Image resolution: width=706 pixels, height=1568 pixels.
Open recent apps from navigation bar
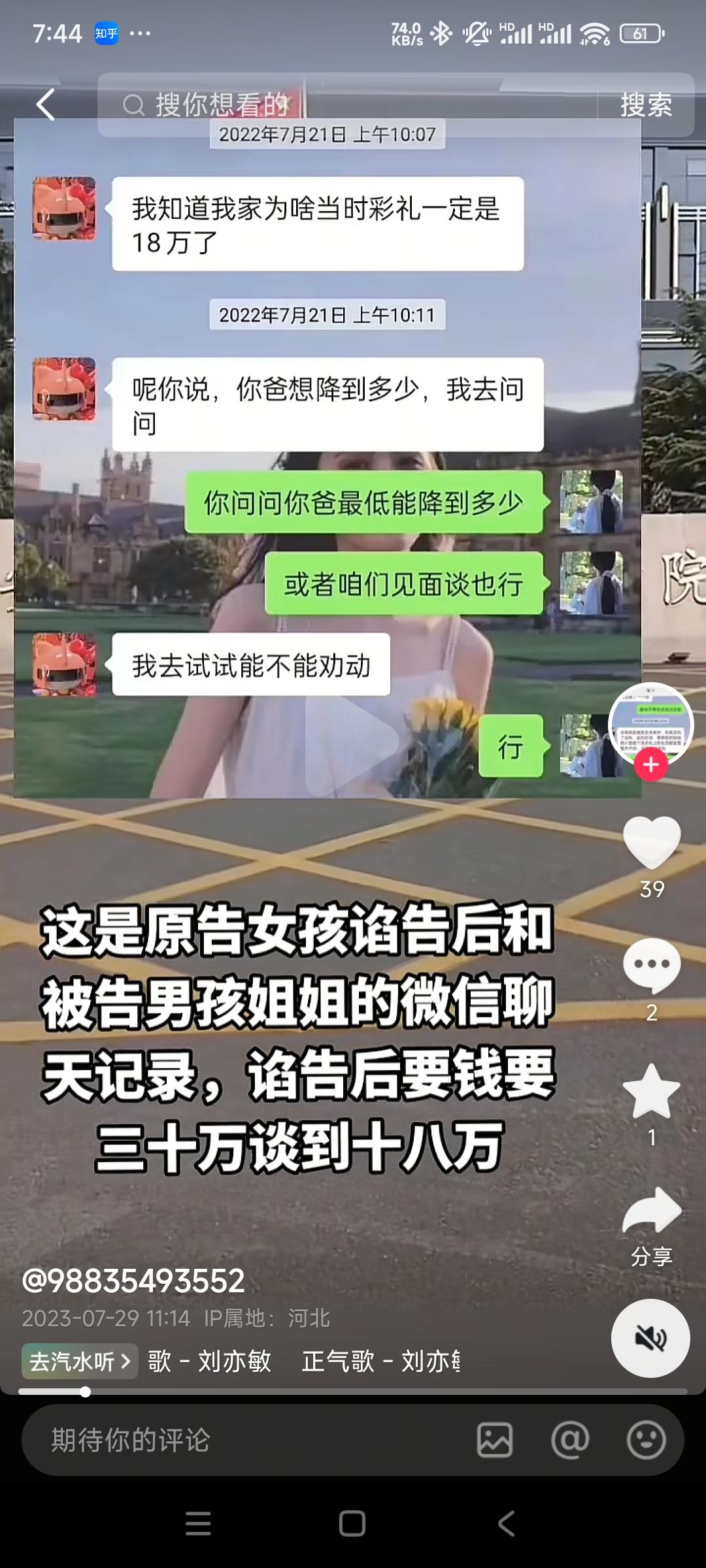pos(198,1524)
